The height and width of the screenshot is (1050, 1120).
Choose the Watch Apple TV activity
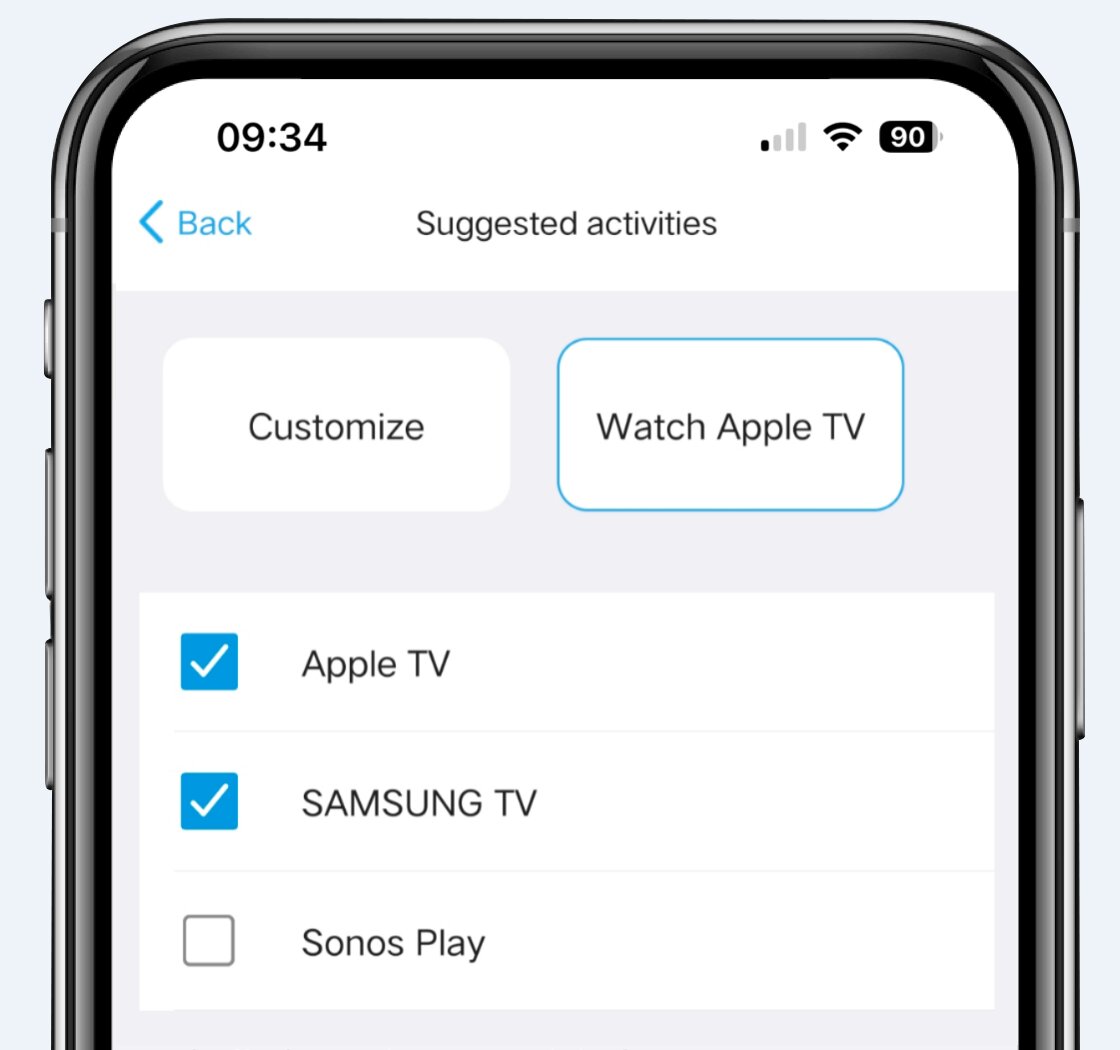click(730, 426)
